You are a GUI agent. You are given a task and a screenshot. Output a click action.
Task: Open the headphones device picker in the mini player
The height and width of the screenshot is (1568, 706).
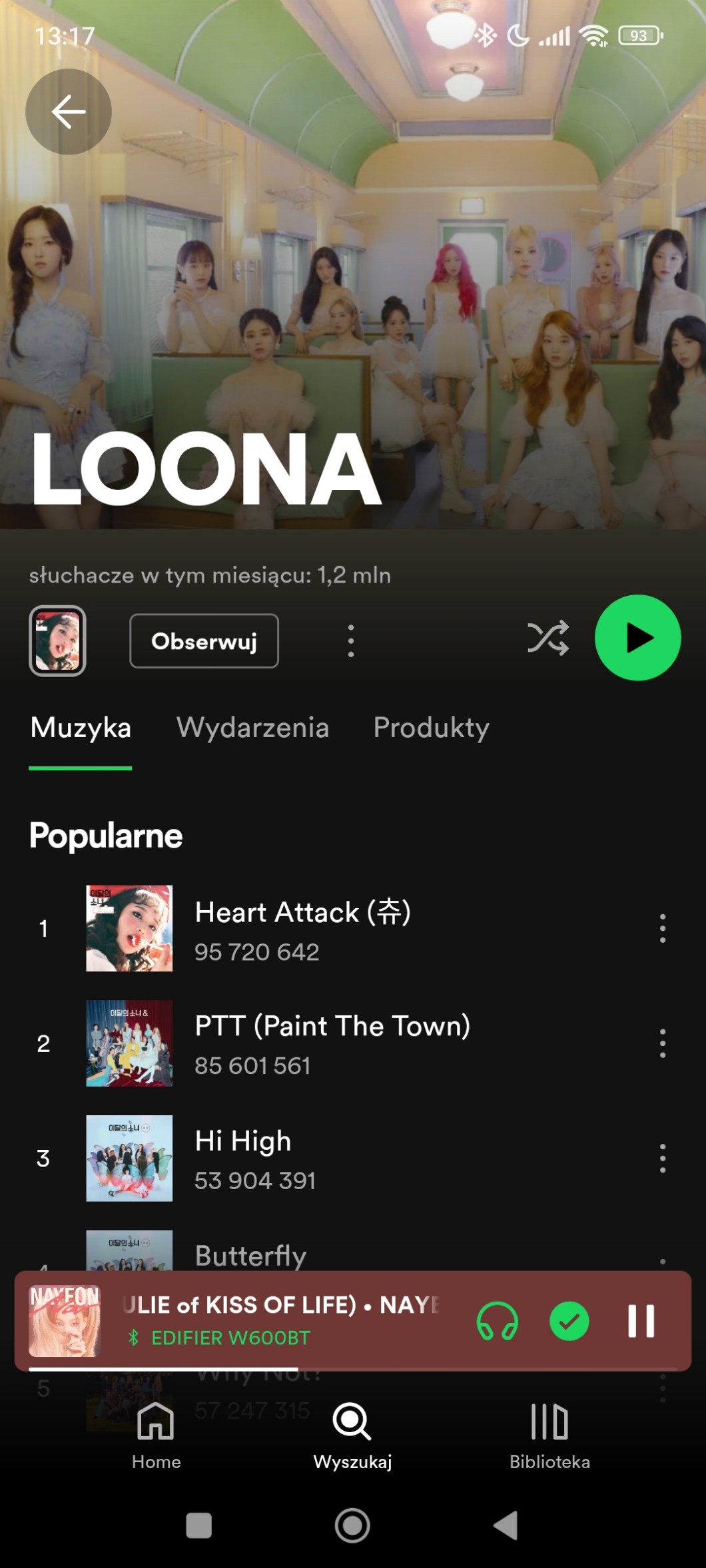(497, 1321)
